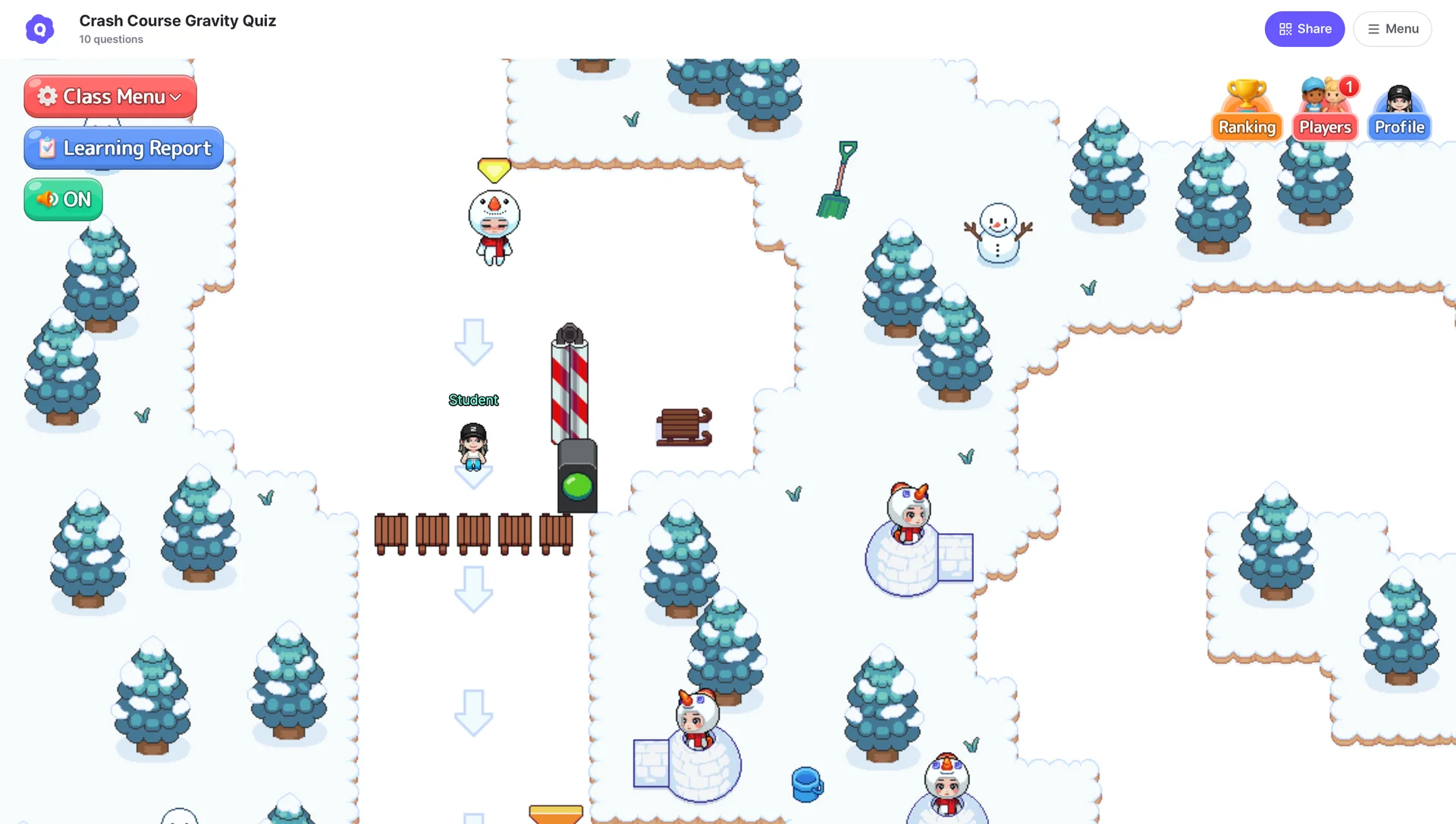The height and width of the screenshot is (824, 1456).
Task: Expand the Class Menu dropdown
Action: (111, 96)
